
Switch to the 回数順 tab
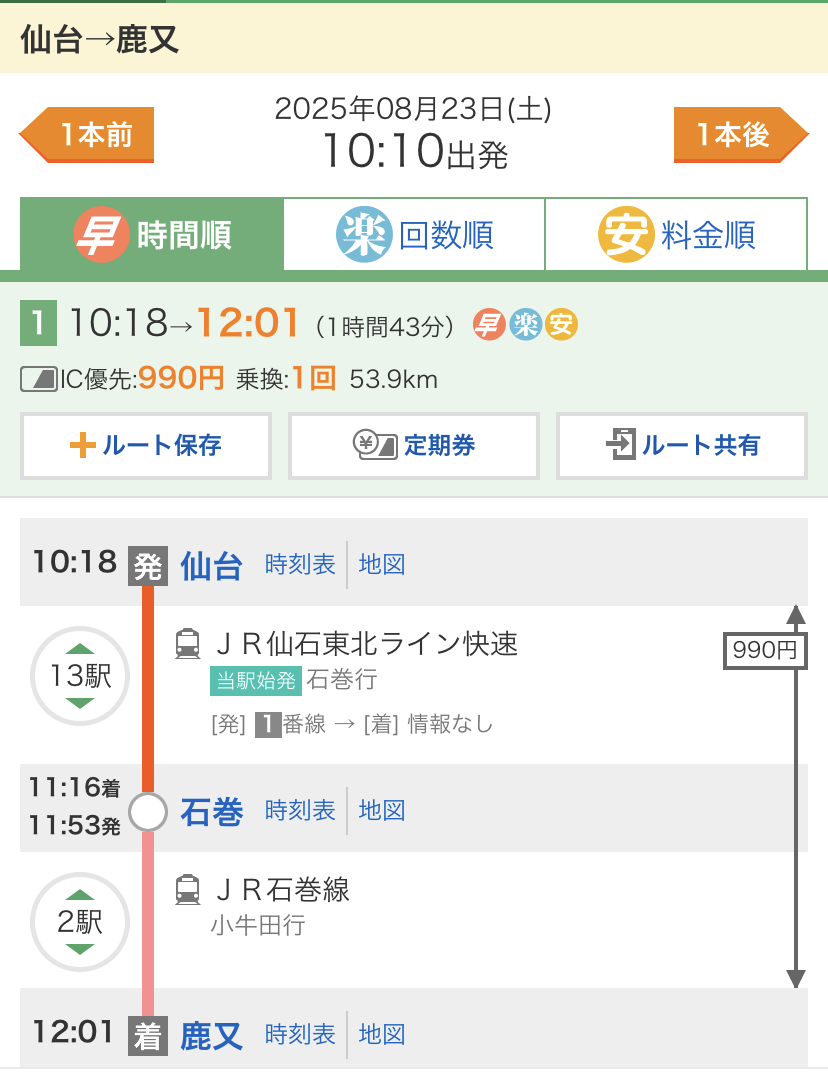click(414, 235)
